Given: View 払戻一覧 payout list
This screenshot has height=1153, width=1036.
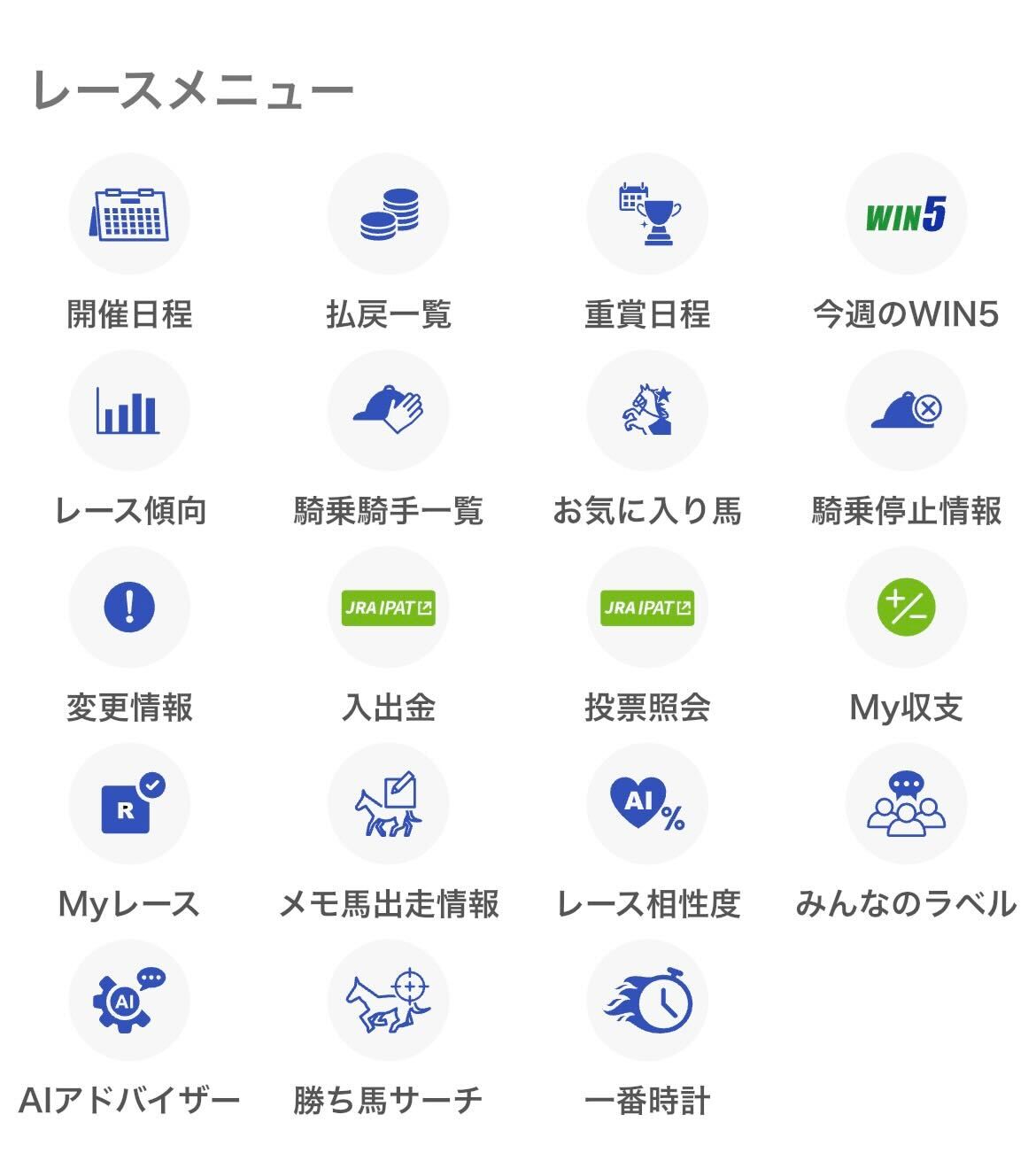Looking at the screenshot, I should (389, 215).
